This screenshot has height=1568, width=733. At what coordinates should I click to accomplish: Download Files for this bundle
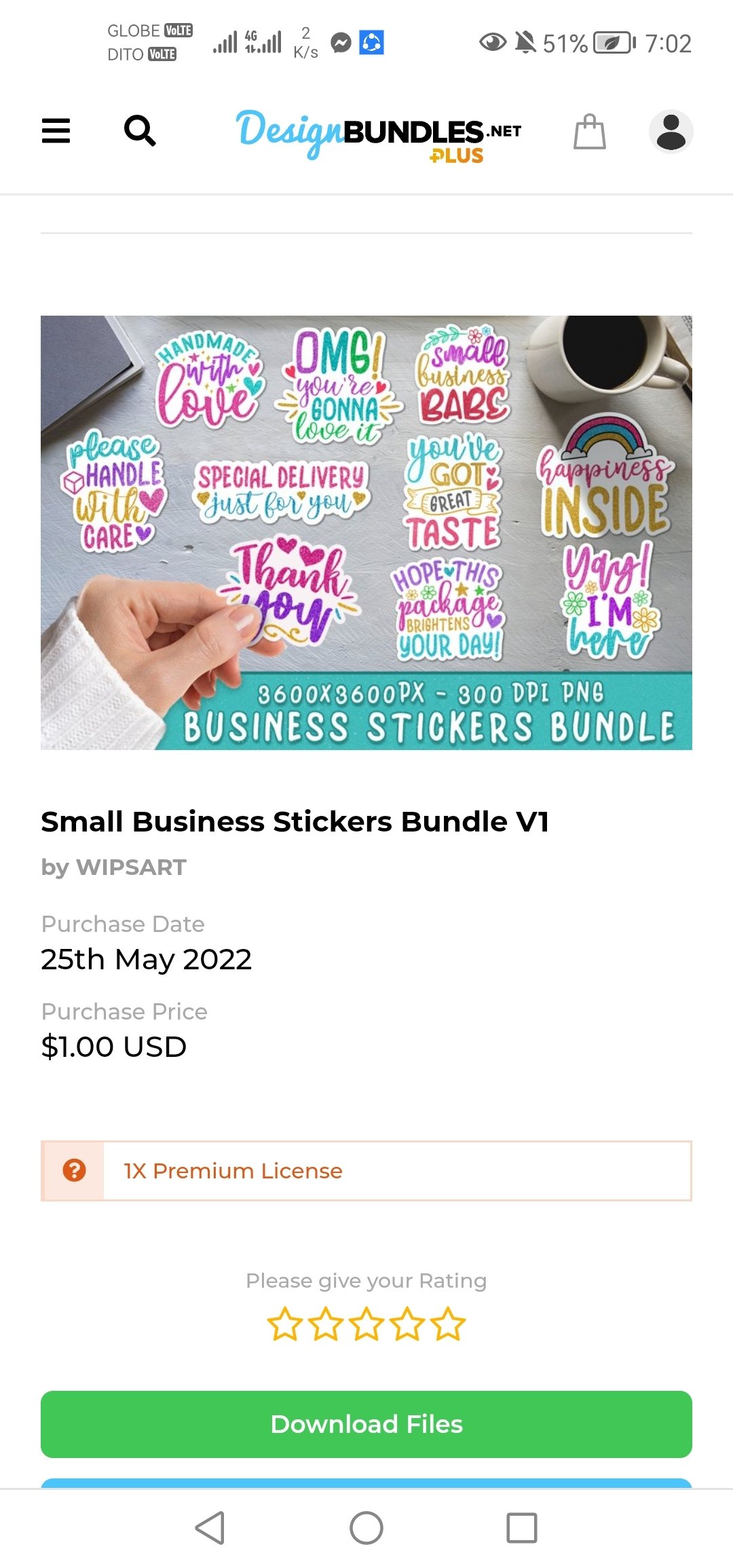click(366, 1424)
